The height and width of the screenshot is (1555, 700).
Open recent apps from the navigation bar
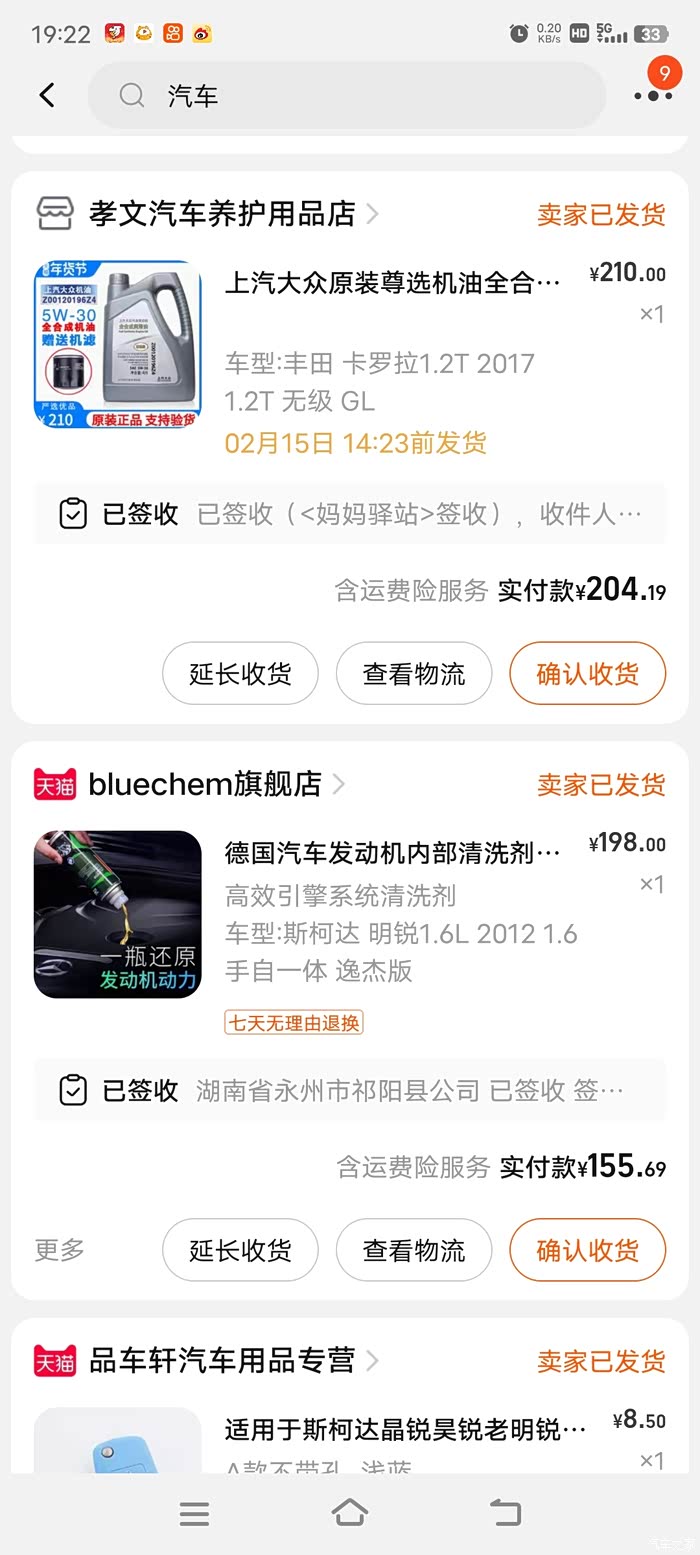(x=194, y=1513)
